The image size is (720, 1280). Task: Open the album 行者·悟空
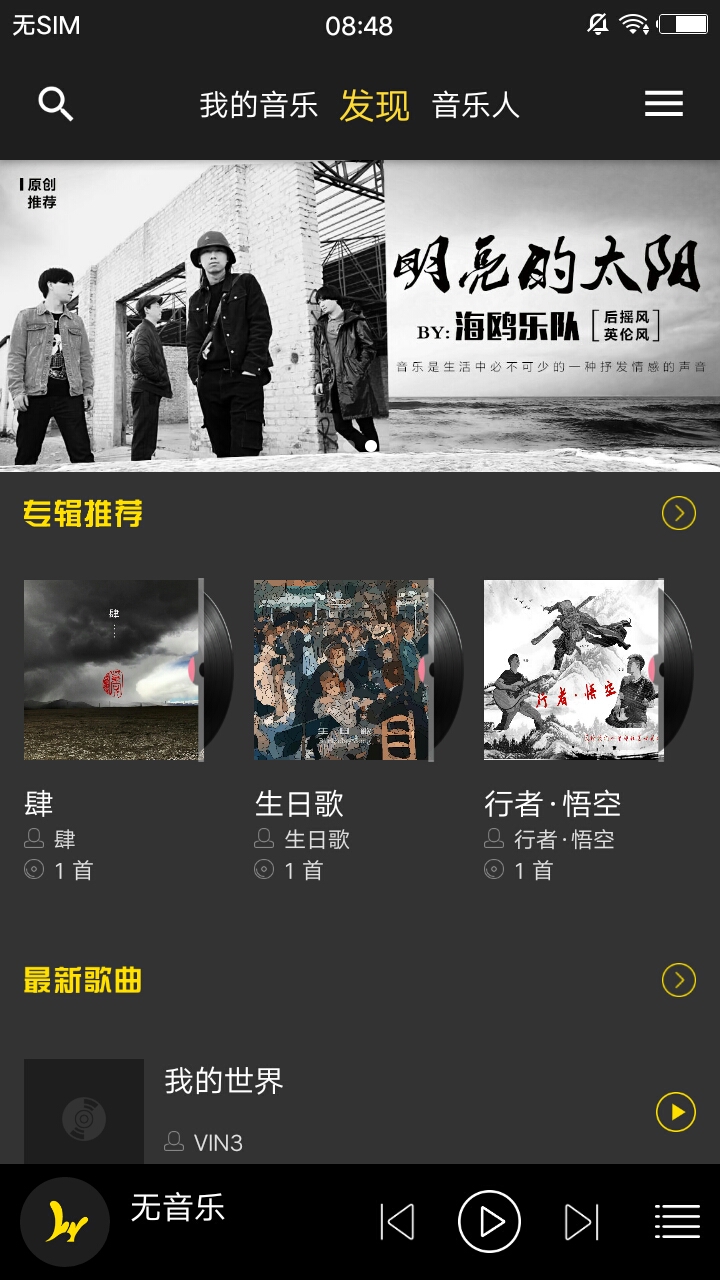coord(573,670)
